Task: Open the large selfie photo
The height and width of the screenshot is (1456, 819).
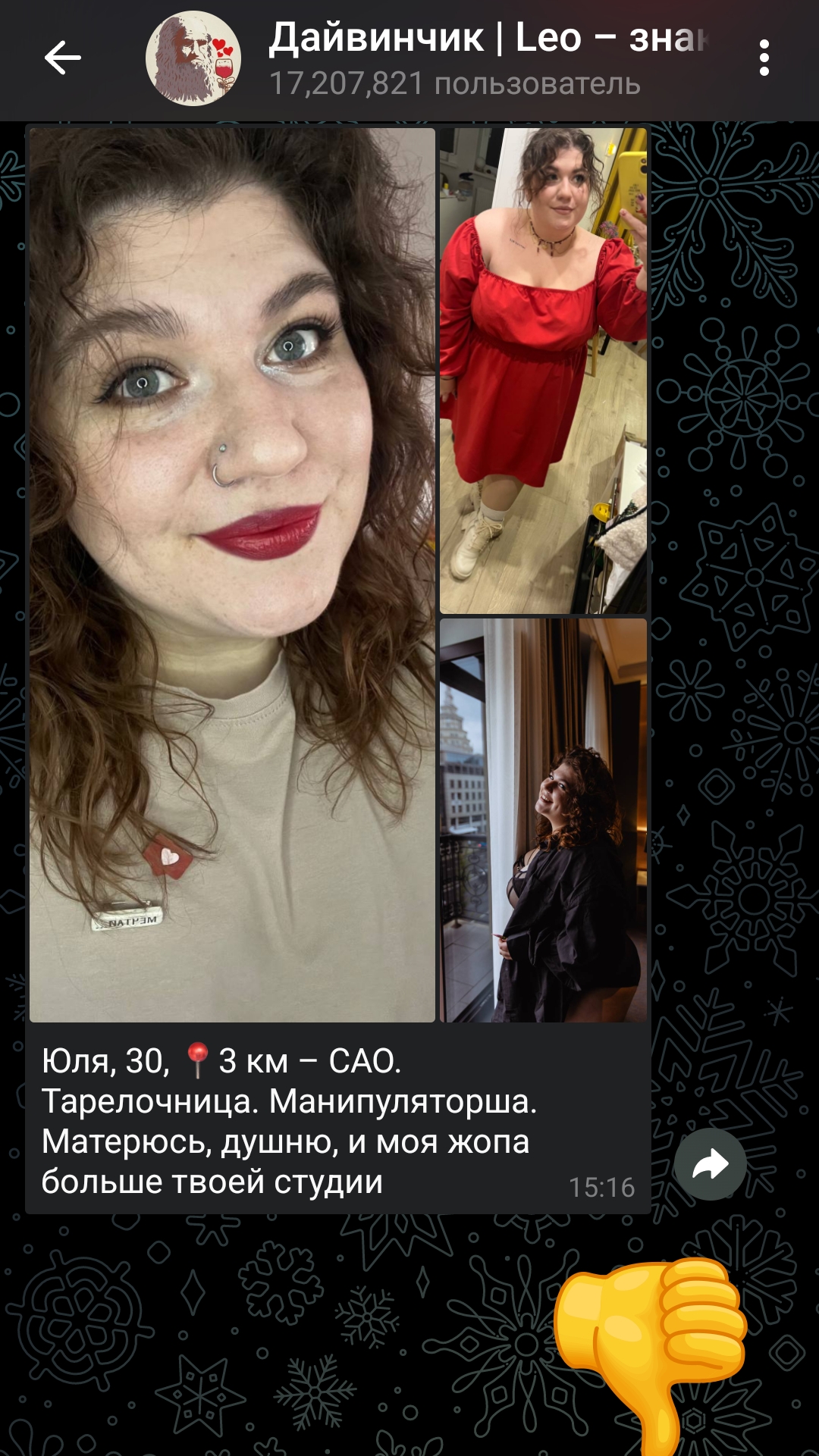Action: pyautogui.click(x=232, y=575)
